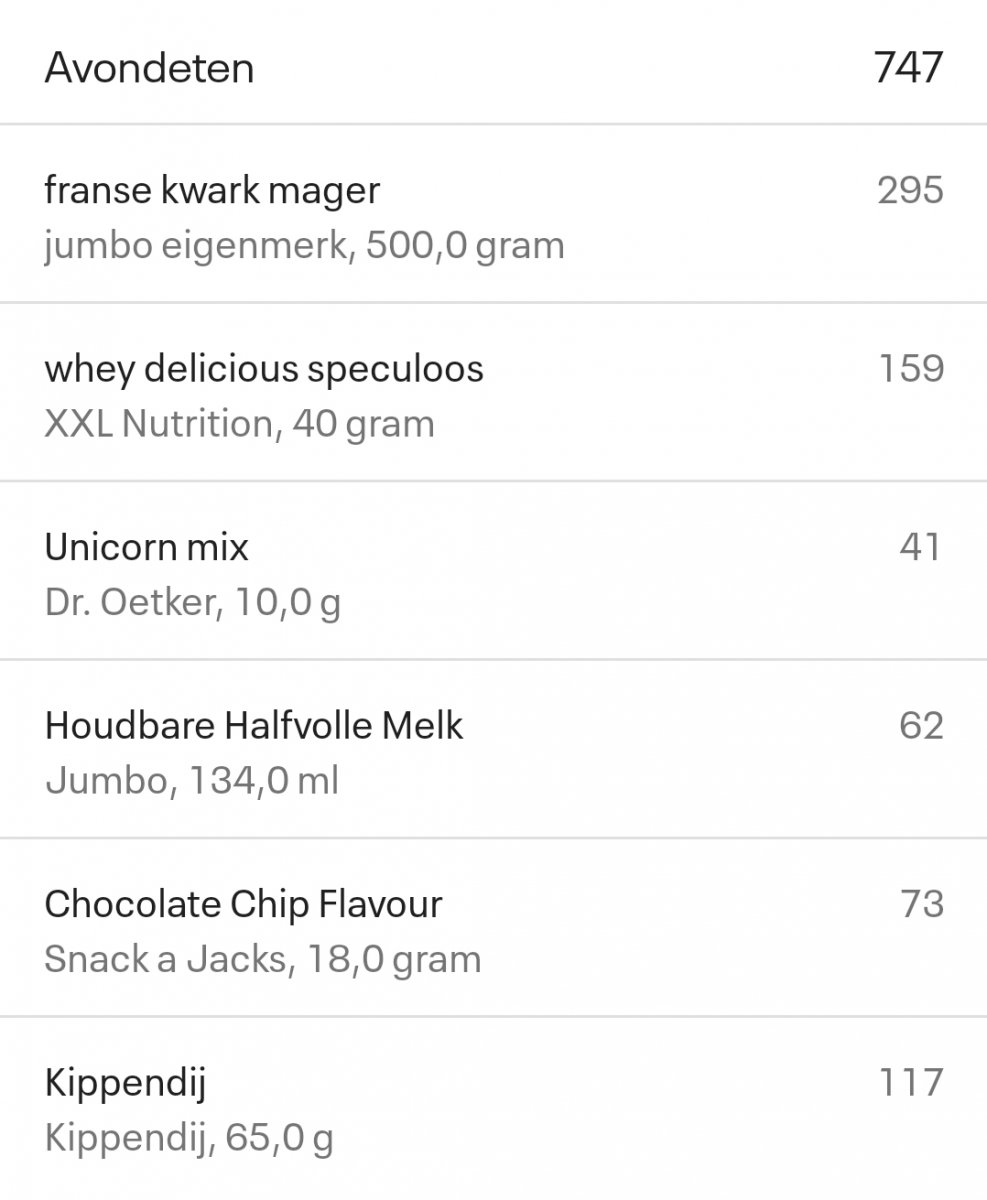The width and height of the screenshot is (987, 1200).
Task: Select the 159 calories for speculoos
Action: click(911, 368)
